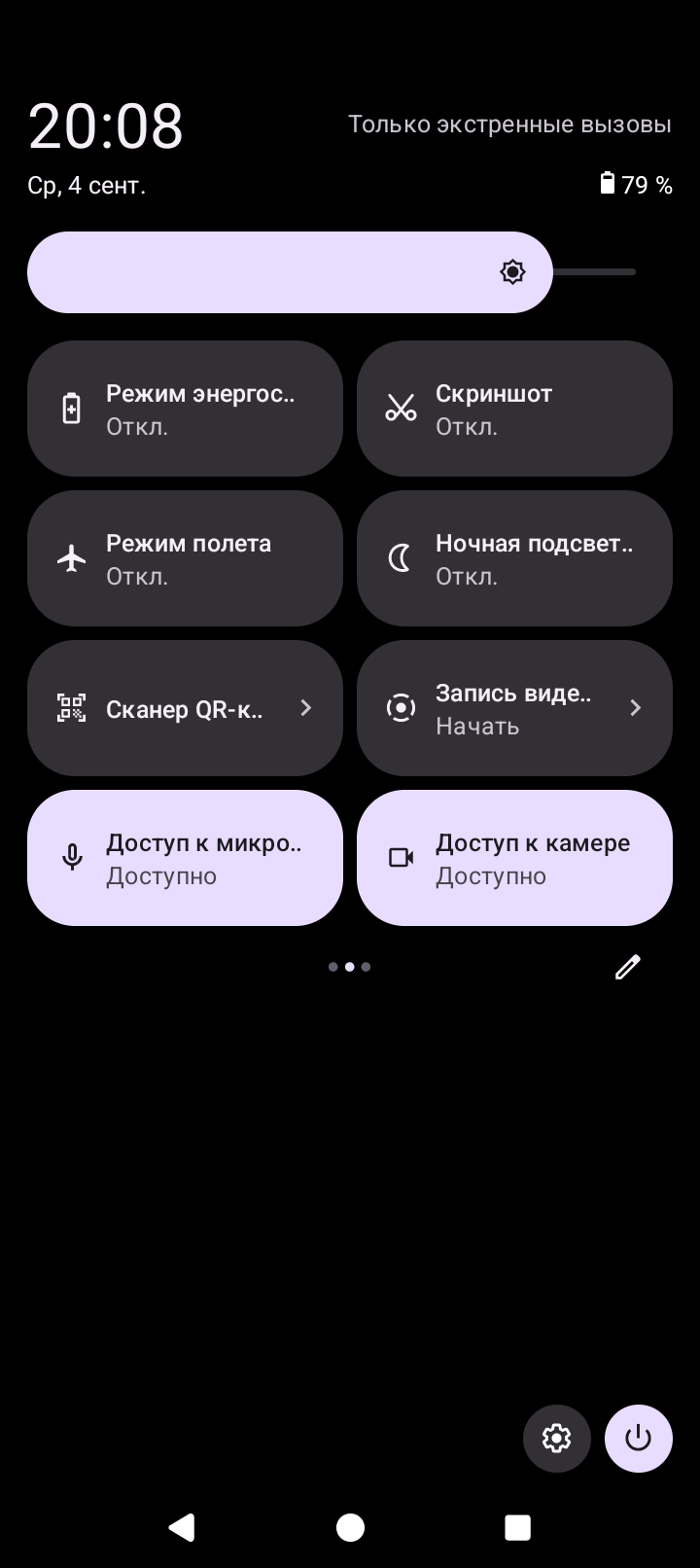Viewport: 700px width, 1568px height.
Task: Toggle Доступ к камере access
Action: [514, 858]
